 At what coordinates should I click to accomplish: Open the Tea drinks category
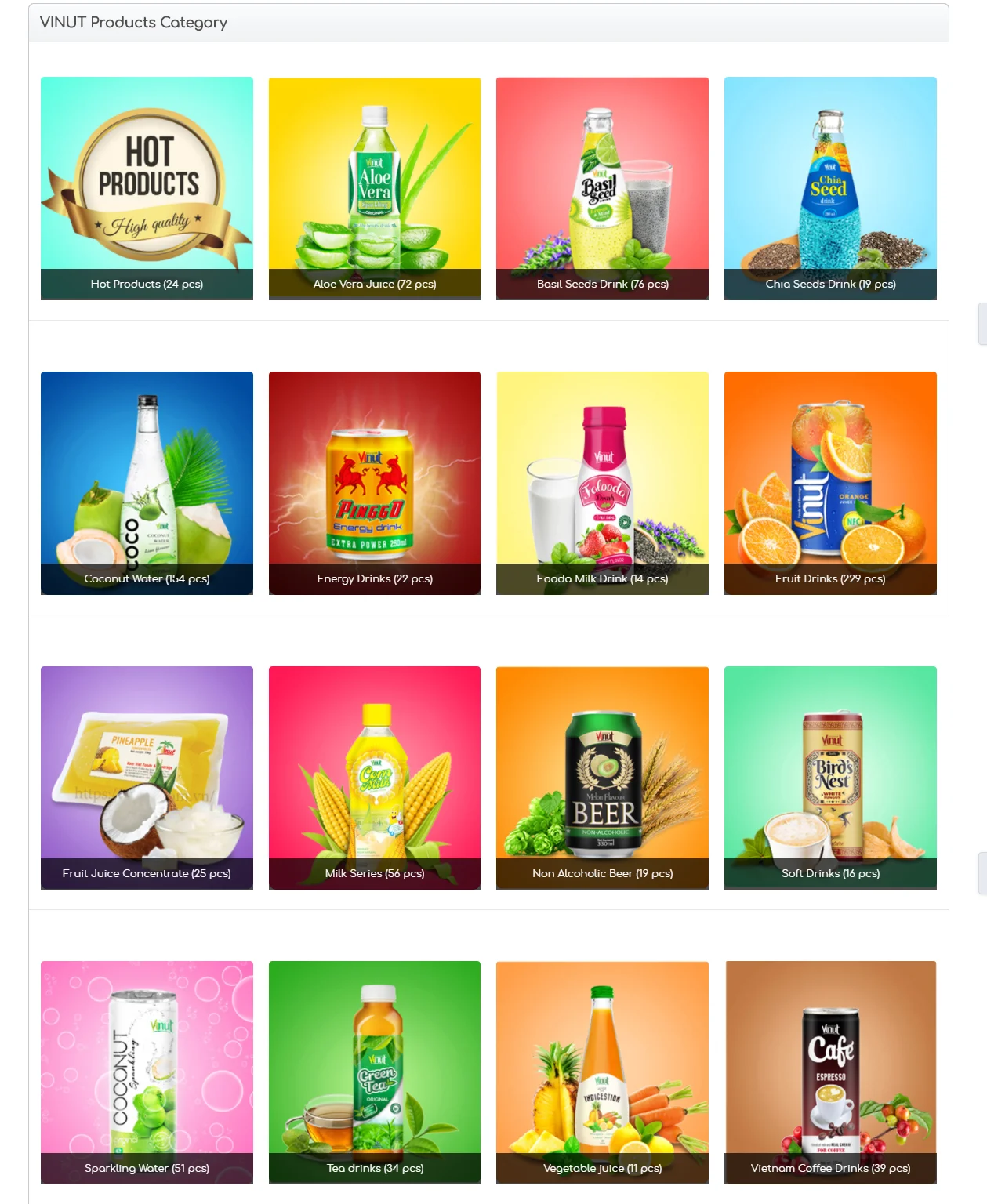pyautogui.click(x=375, y=1072)
